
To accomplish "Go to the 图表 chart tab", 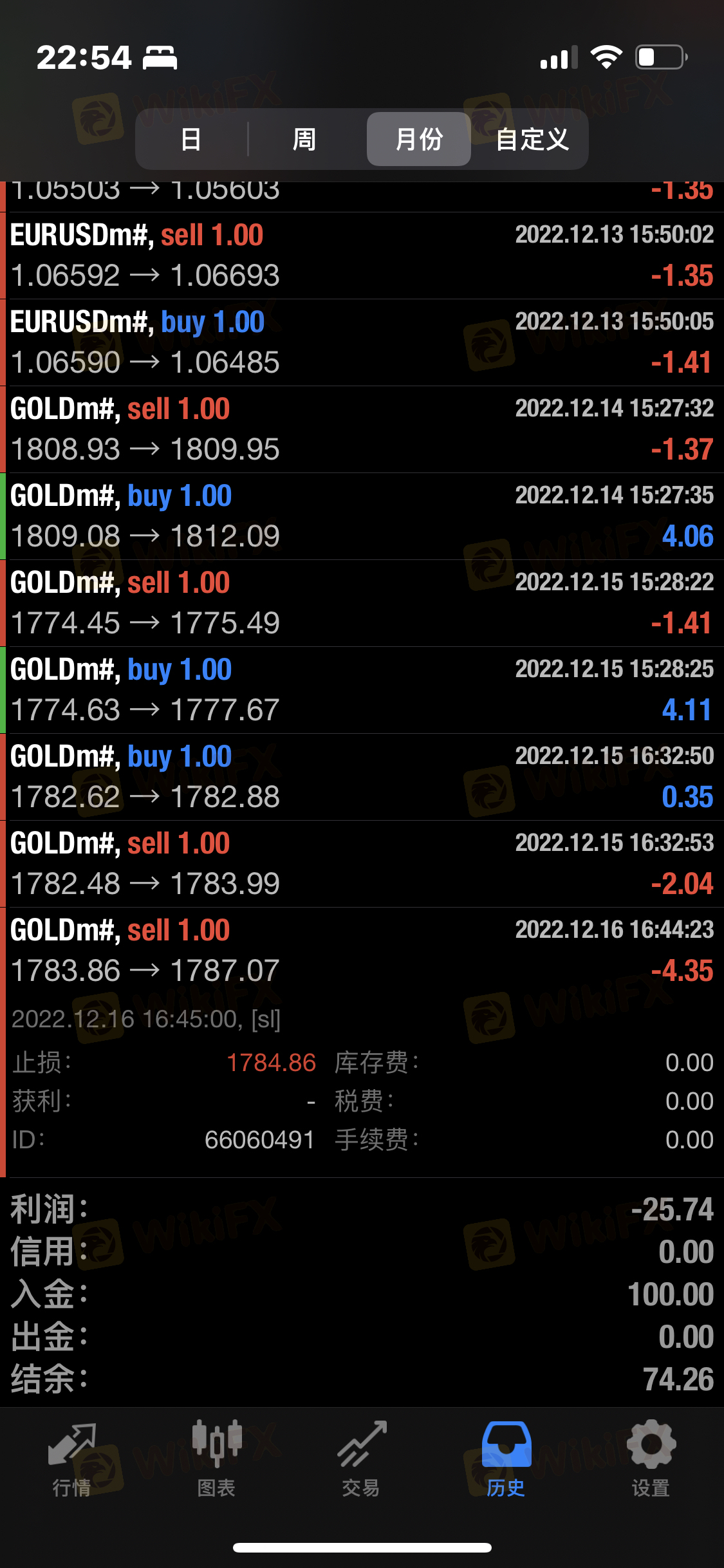I will (x=217, y=1459).
